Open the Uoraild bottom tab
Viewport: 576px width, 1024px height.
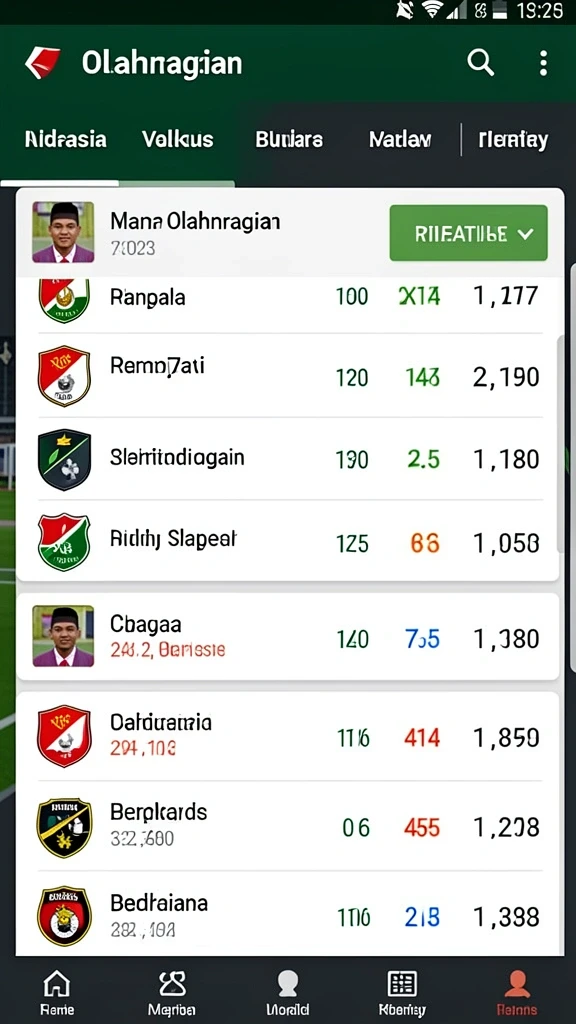point(287,993)
